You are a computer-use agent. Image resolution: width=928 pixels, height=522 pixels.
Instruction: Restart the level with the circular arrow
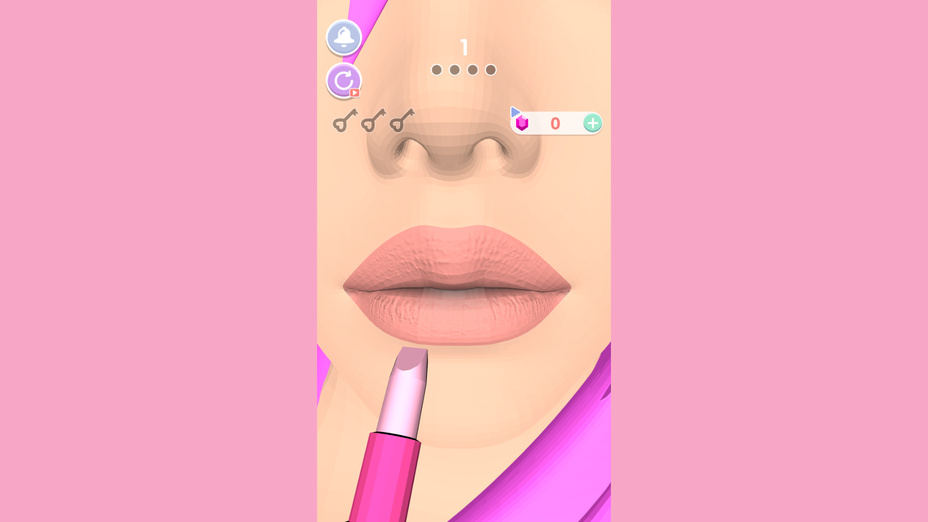point(343,80)
